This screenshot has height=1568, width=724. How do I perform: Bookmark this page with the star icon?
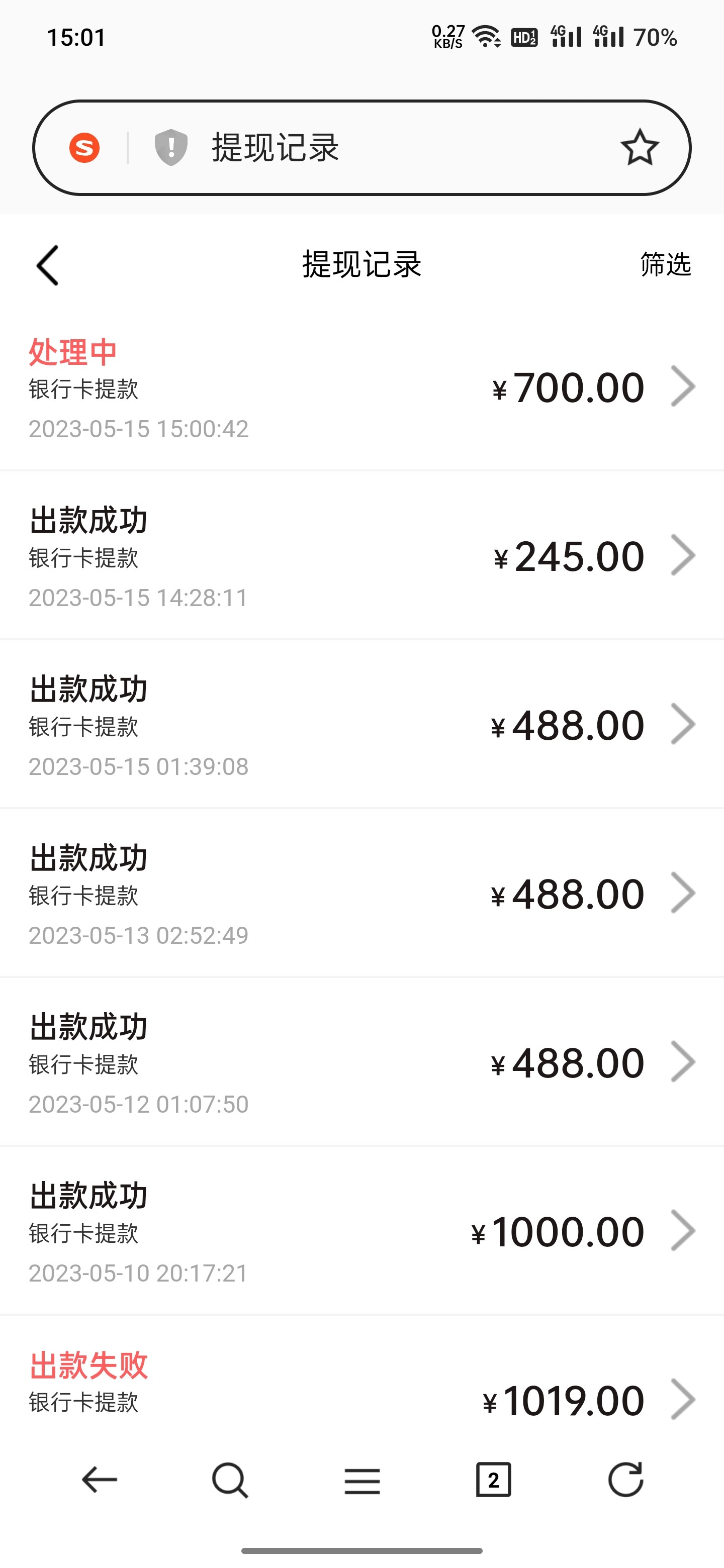[640, 147]
